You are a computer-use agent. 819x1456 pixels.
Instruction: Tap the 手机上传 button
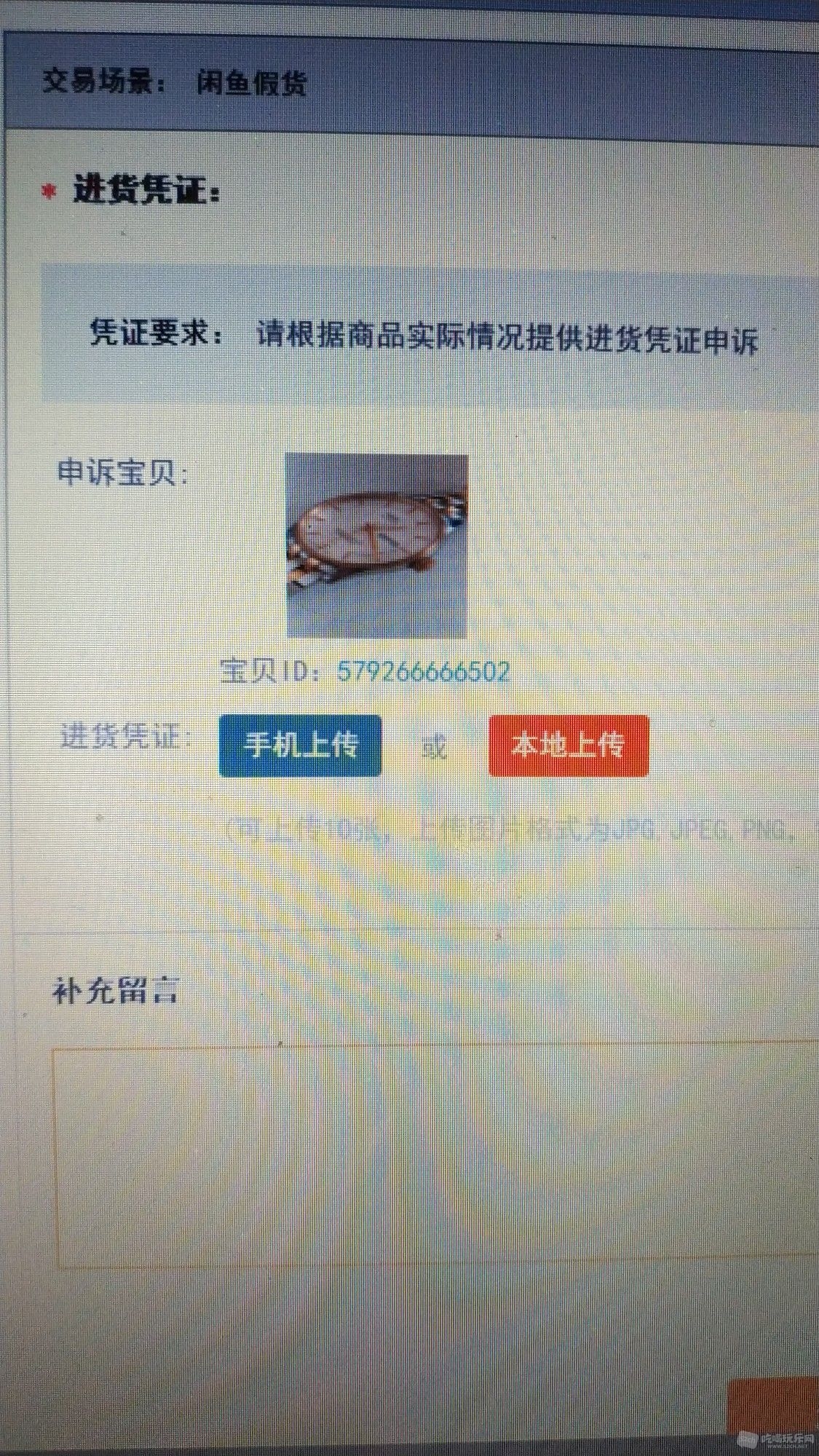300,745
